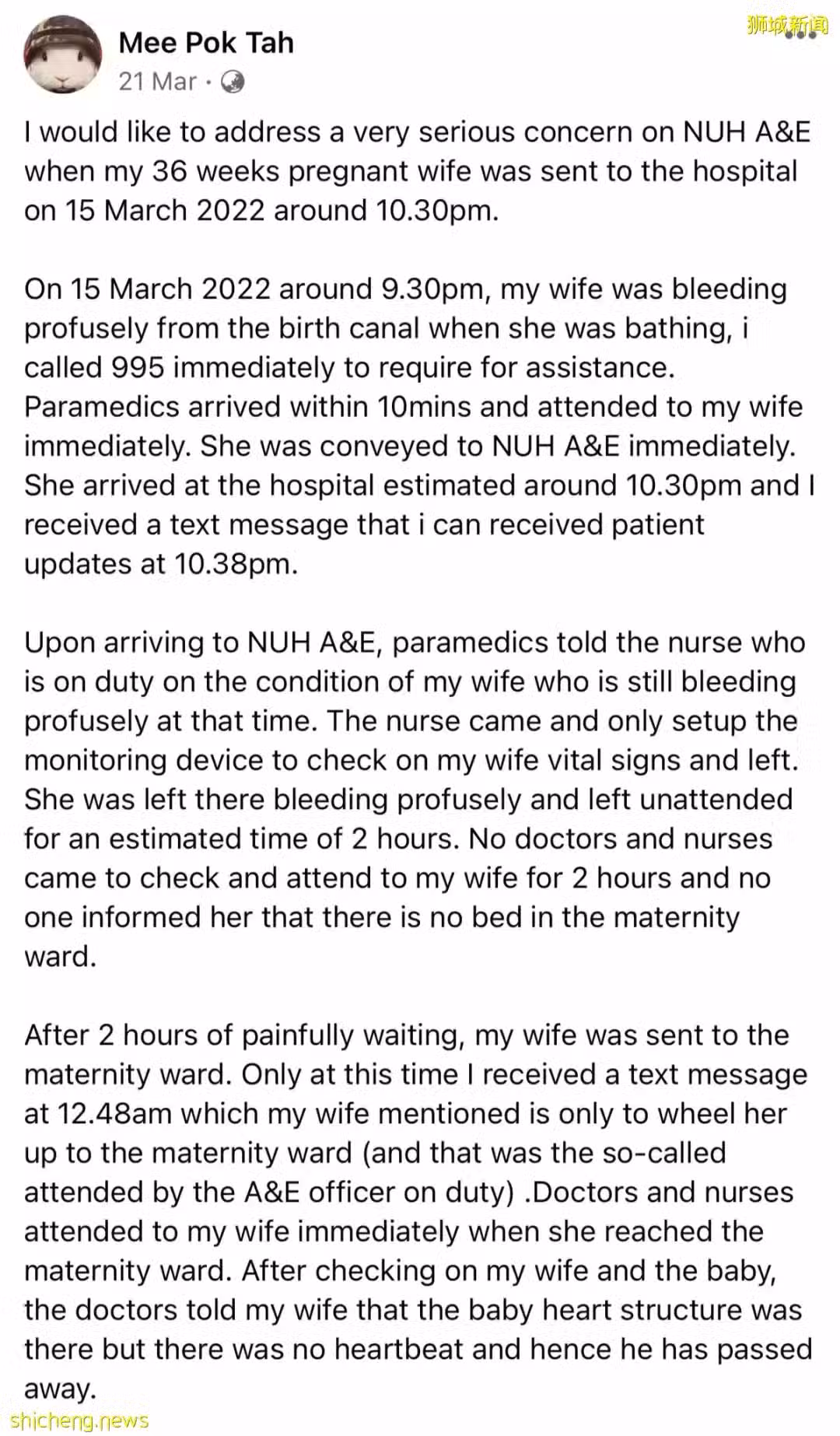The width and height of the screenshot is (840, 1436).
Task: Open the Mee Pok Tah profile name
Action: point(206,42)
